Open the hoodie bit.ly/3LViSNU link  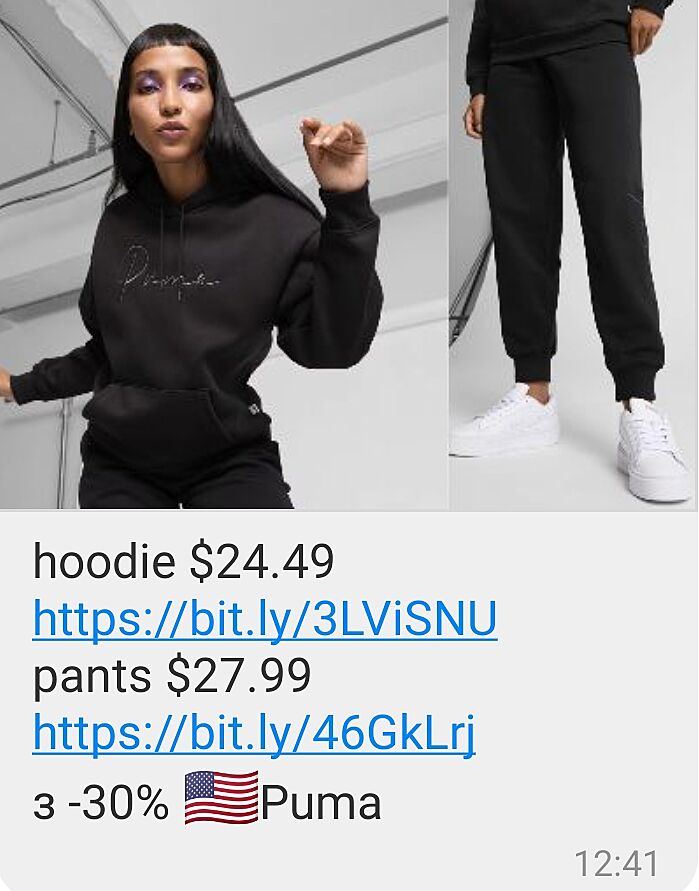[x=264, y=620]
